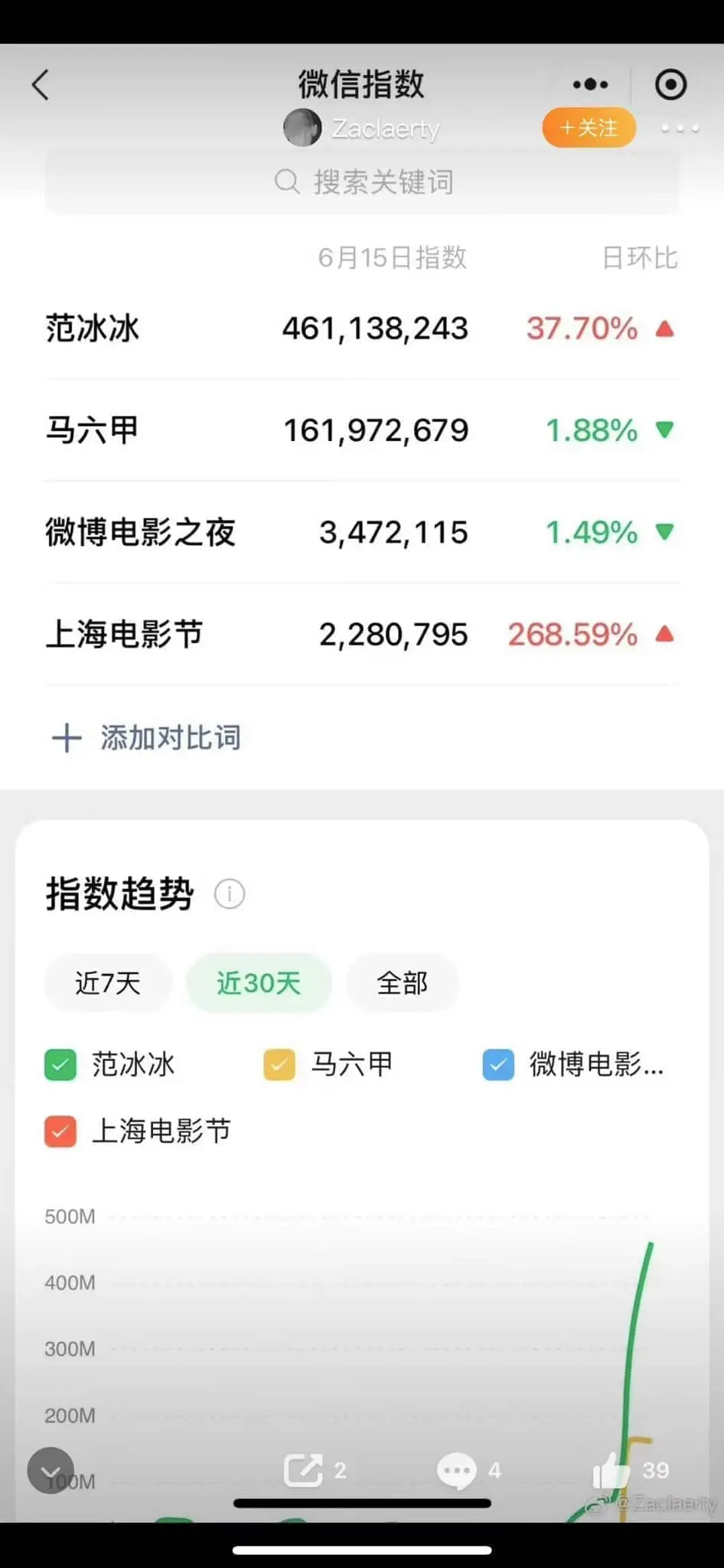
Task: Collapse panel with bottom-left chevron
Action: tap(51, 1470)
